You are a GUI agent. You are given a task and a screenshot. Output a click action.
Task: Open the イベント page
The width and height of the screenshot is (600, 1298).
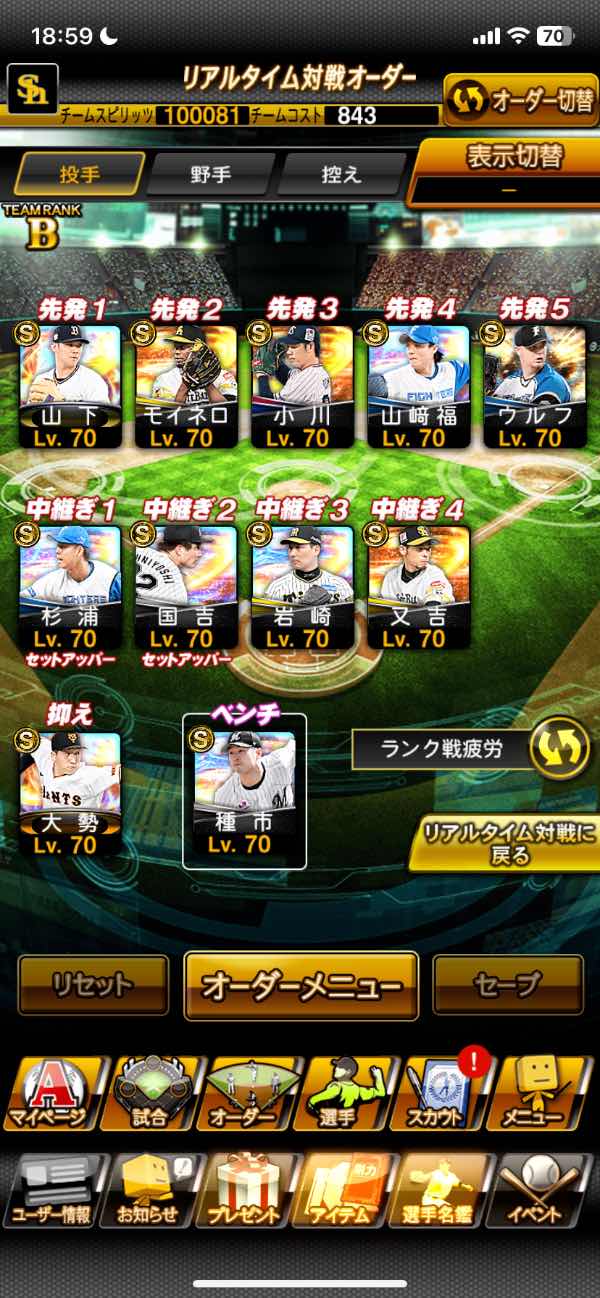(545, 1190)
